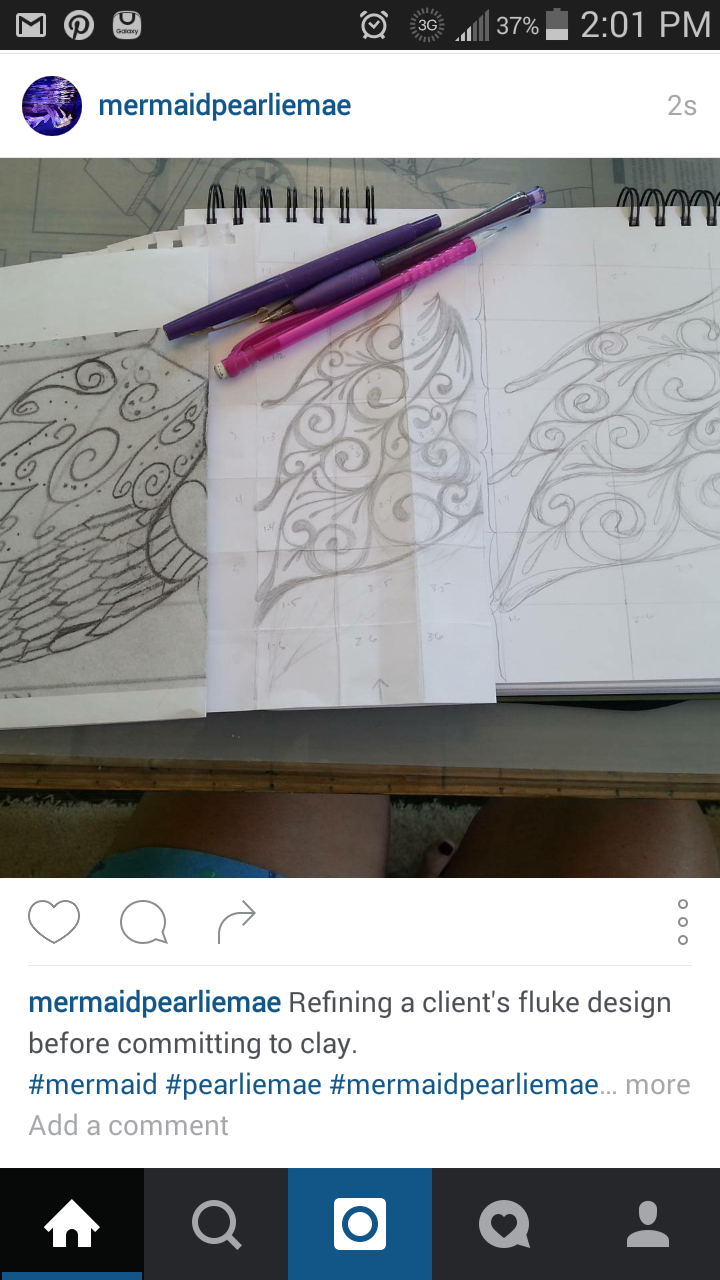Like the mermaidpearliemae post with the heart
The image size is (720, 1280).
54,921
